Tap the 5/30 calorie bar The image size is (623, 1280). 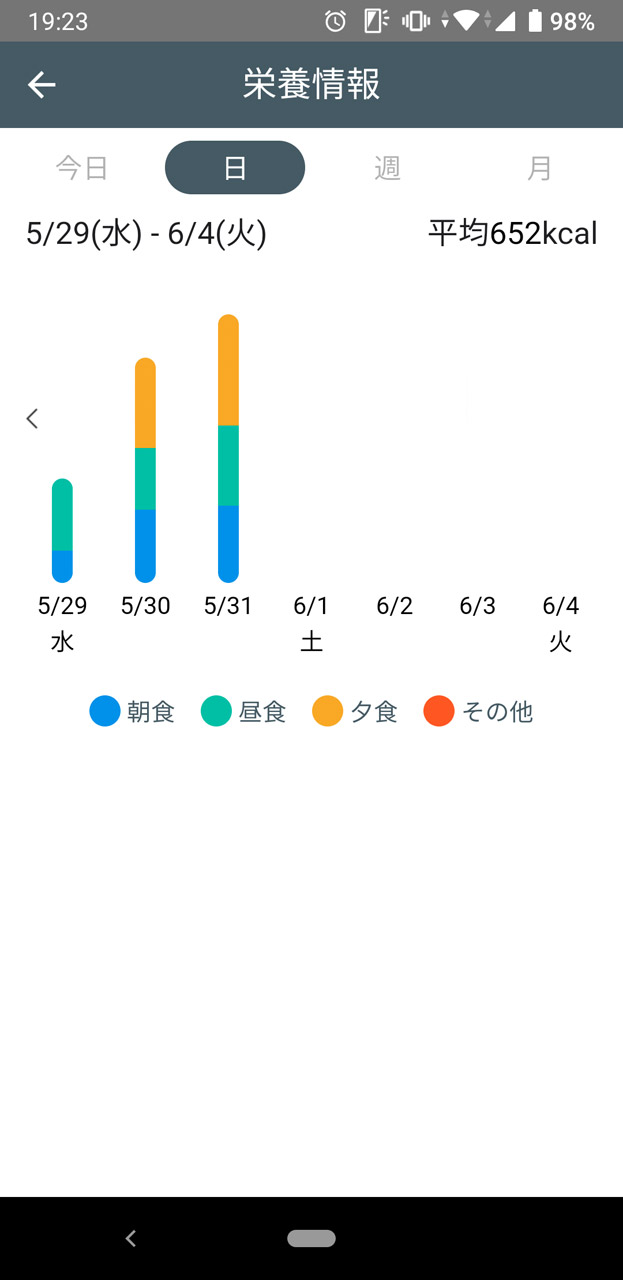(x=145, y=470)
